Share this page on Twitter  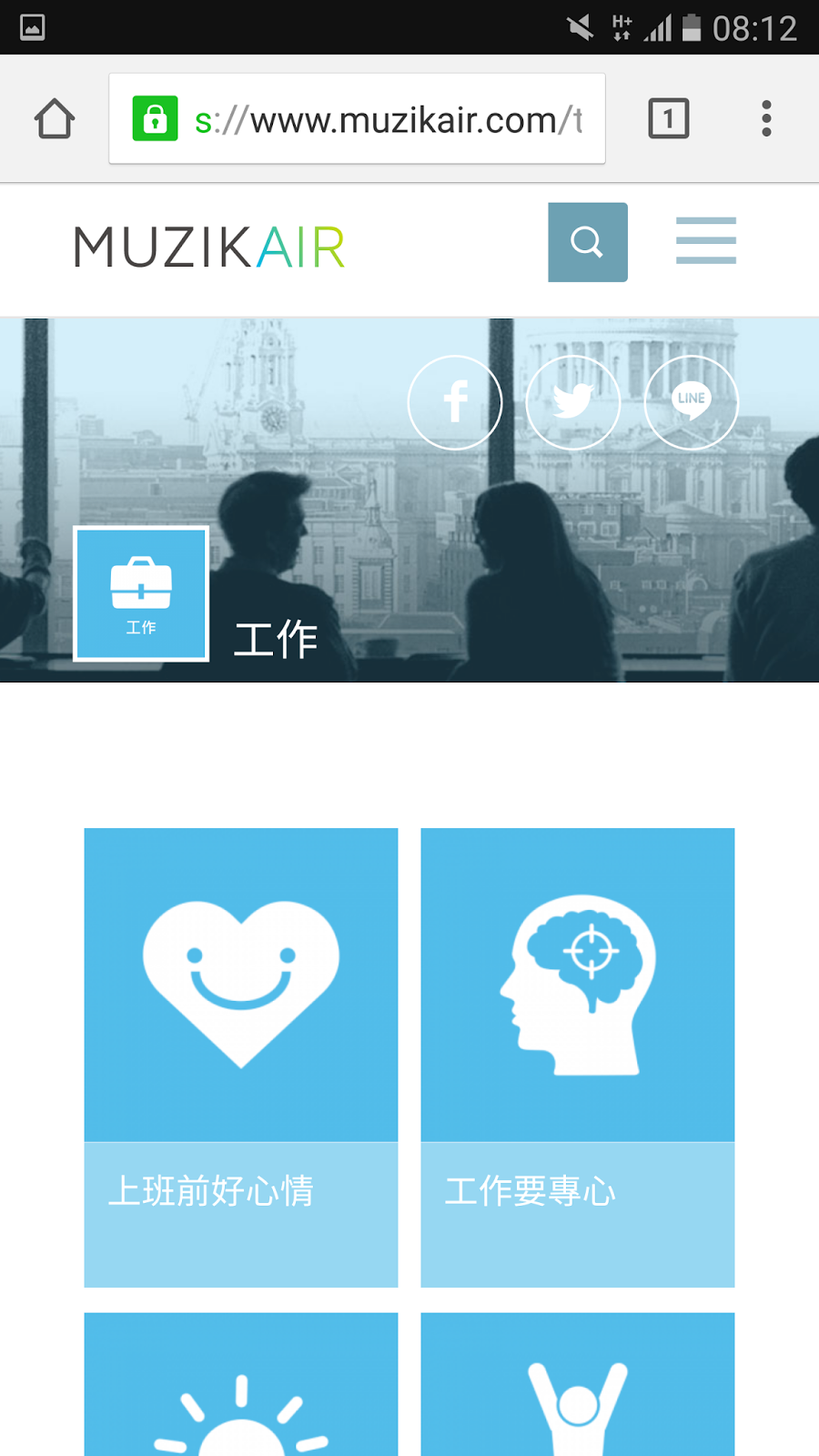[573, 402]
